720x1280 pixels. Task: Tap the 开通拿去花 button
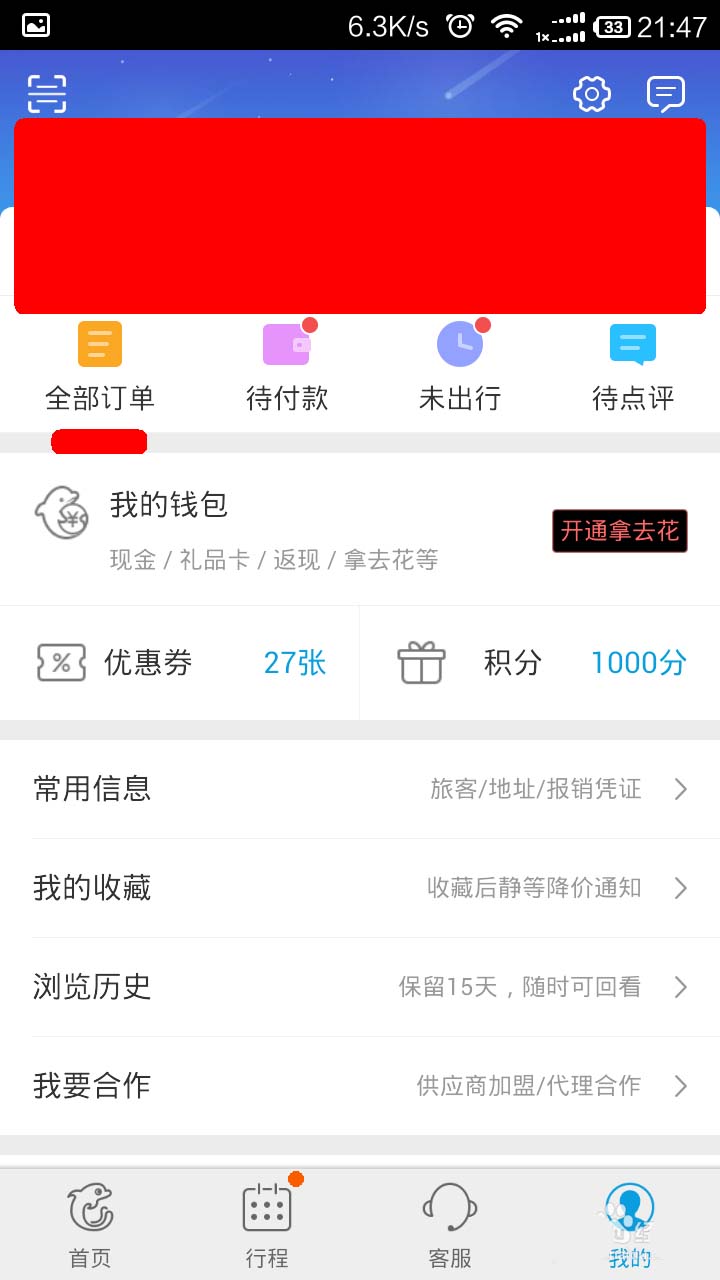coord(619,531)
